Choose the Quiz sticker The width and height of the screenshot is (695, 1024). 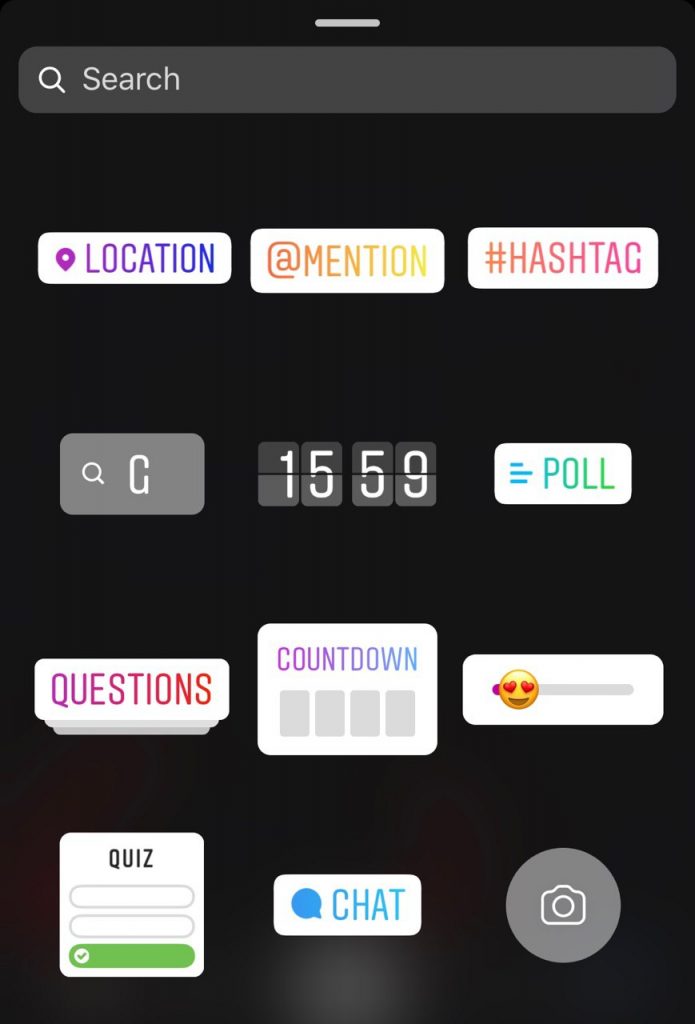click(x=132, y=904)
